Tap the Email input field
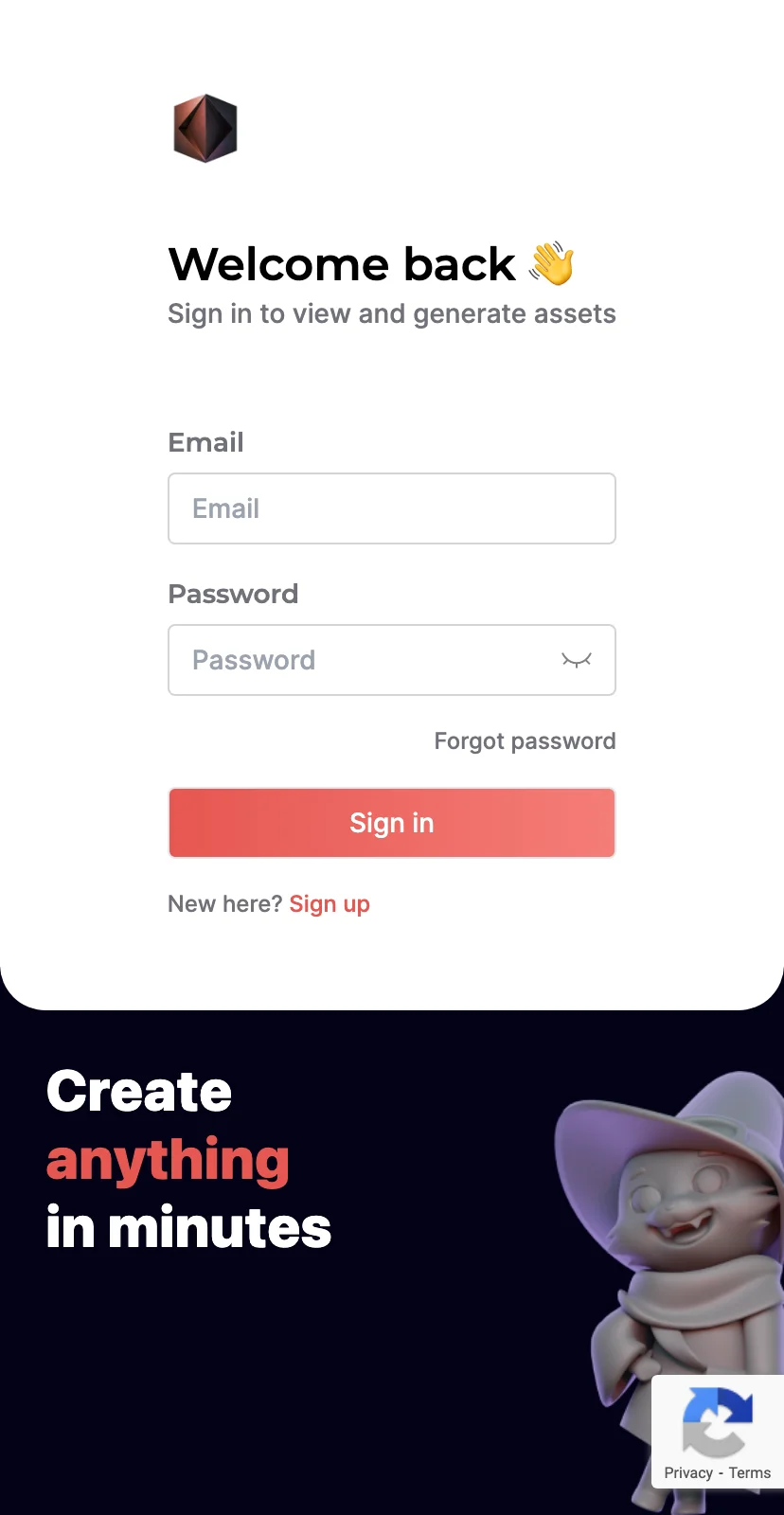 [x=392, y=508]
